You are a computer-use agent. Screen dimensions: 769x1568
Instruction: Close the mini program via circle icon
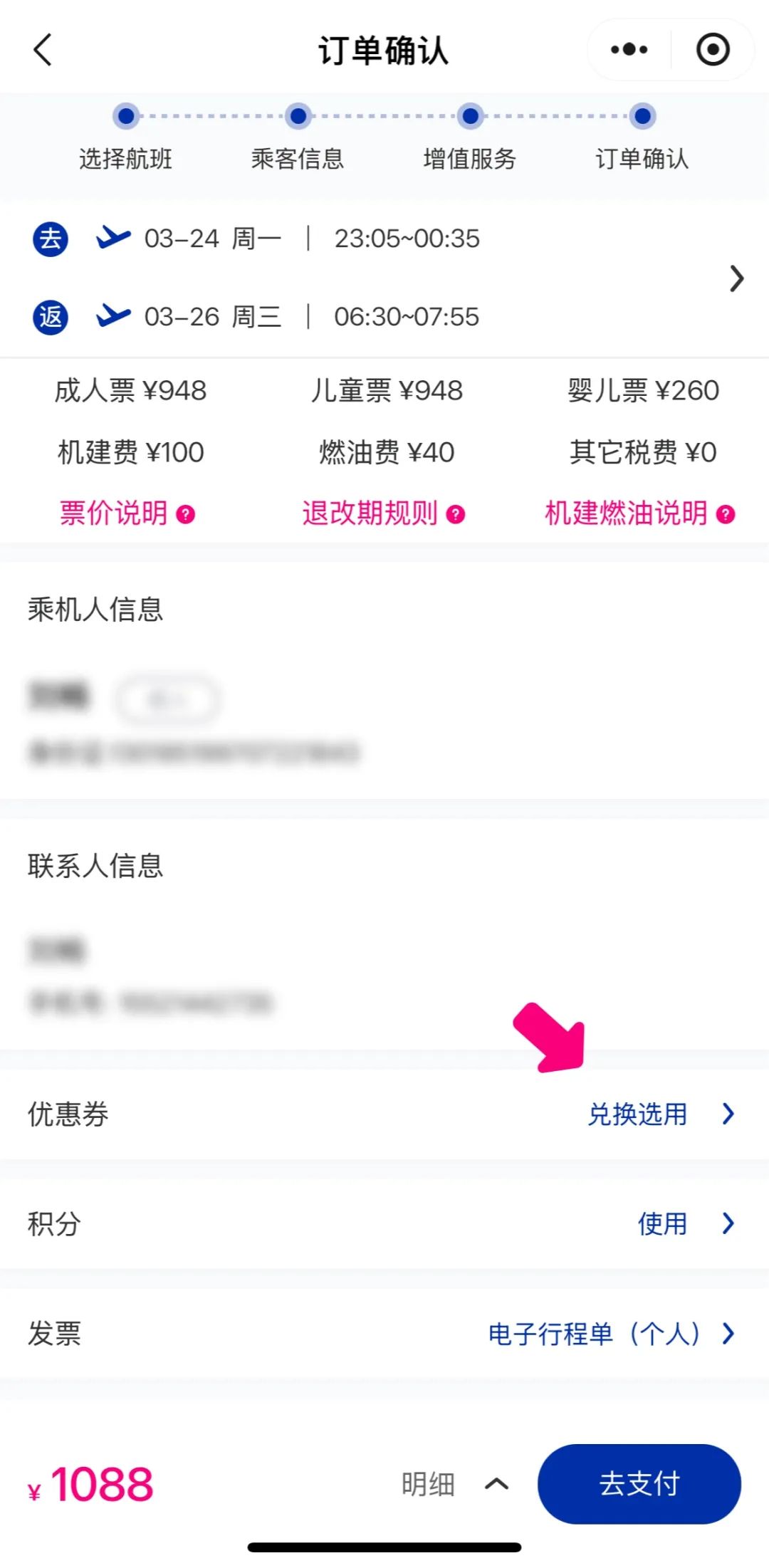pyautogui.click(x=712, y=50)
